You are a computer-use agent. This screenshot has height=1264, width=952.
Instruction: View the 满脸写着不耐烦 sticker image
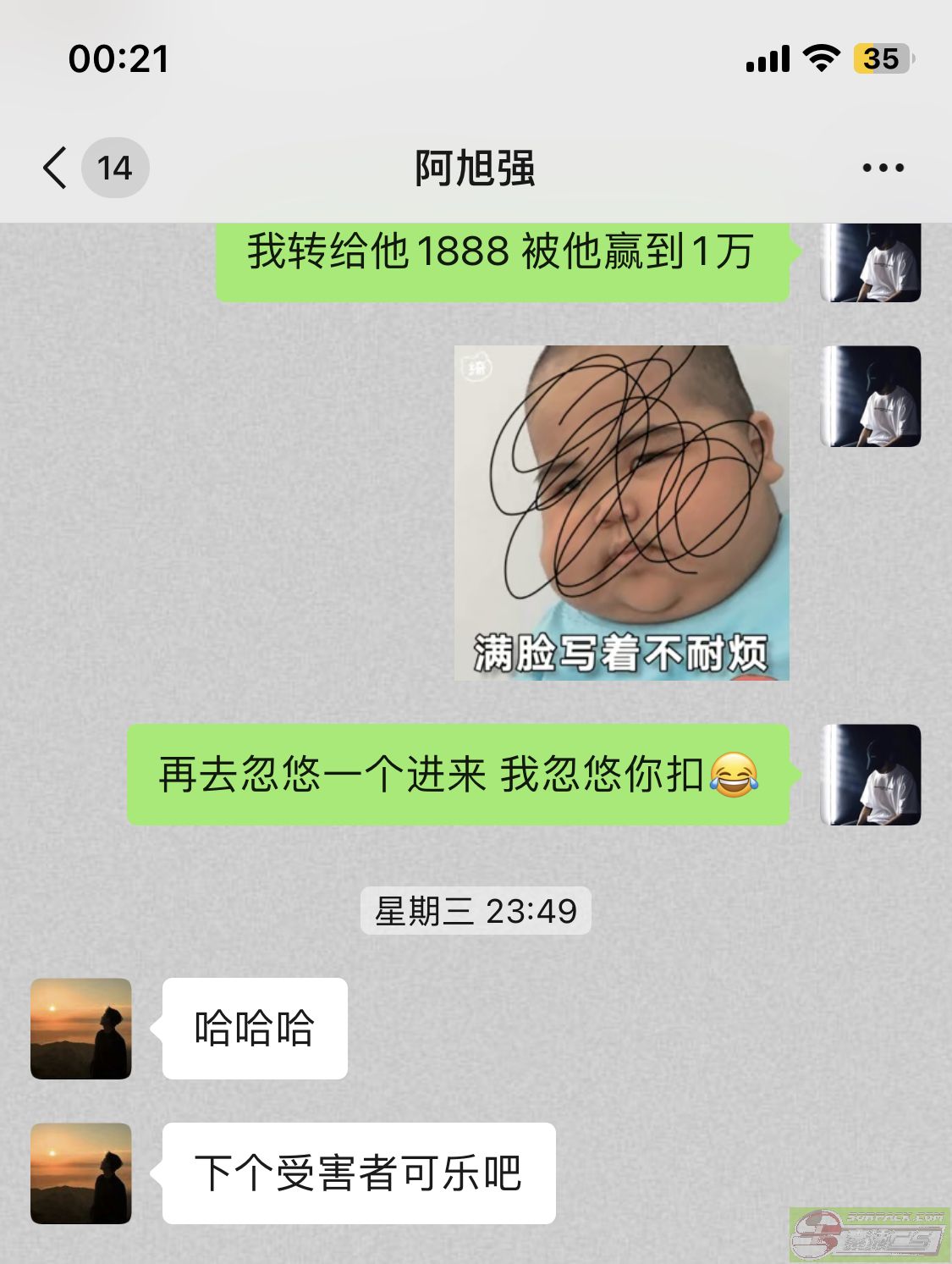point(621,512)
